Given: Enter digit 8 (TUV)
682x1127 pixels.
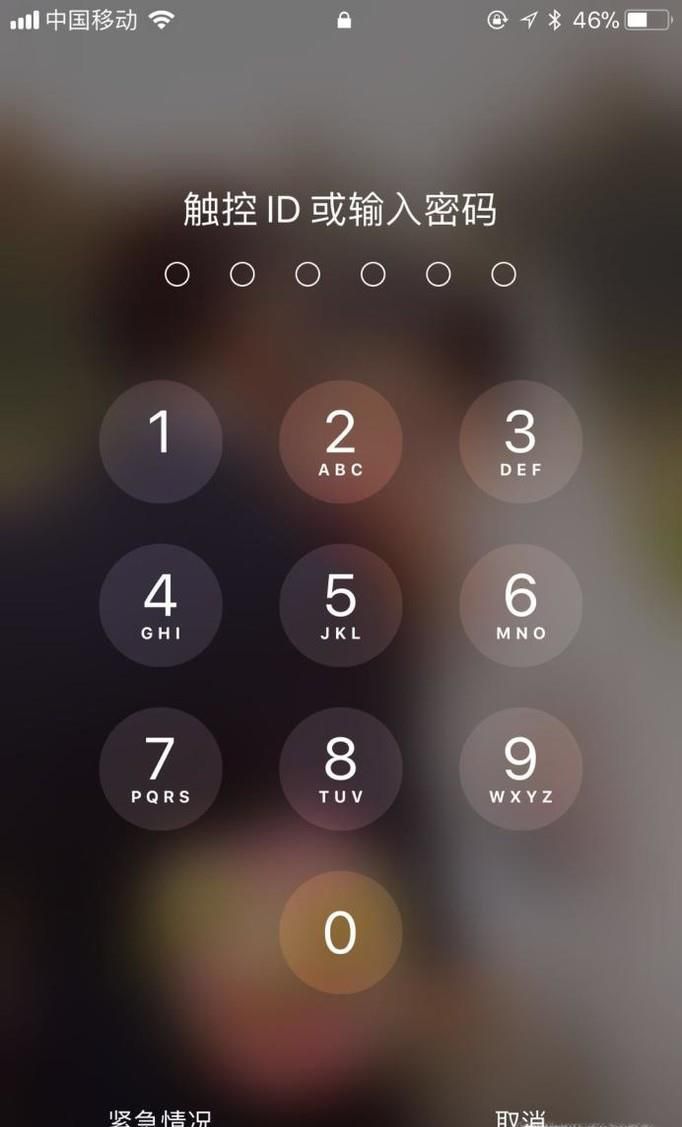Looking at the screenshot, I should [x=340, y=769].
